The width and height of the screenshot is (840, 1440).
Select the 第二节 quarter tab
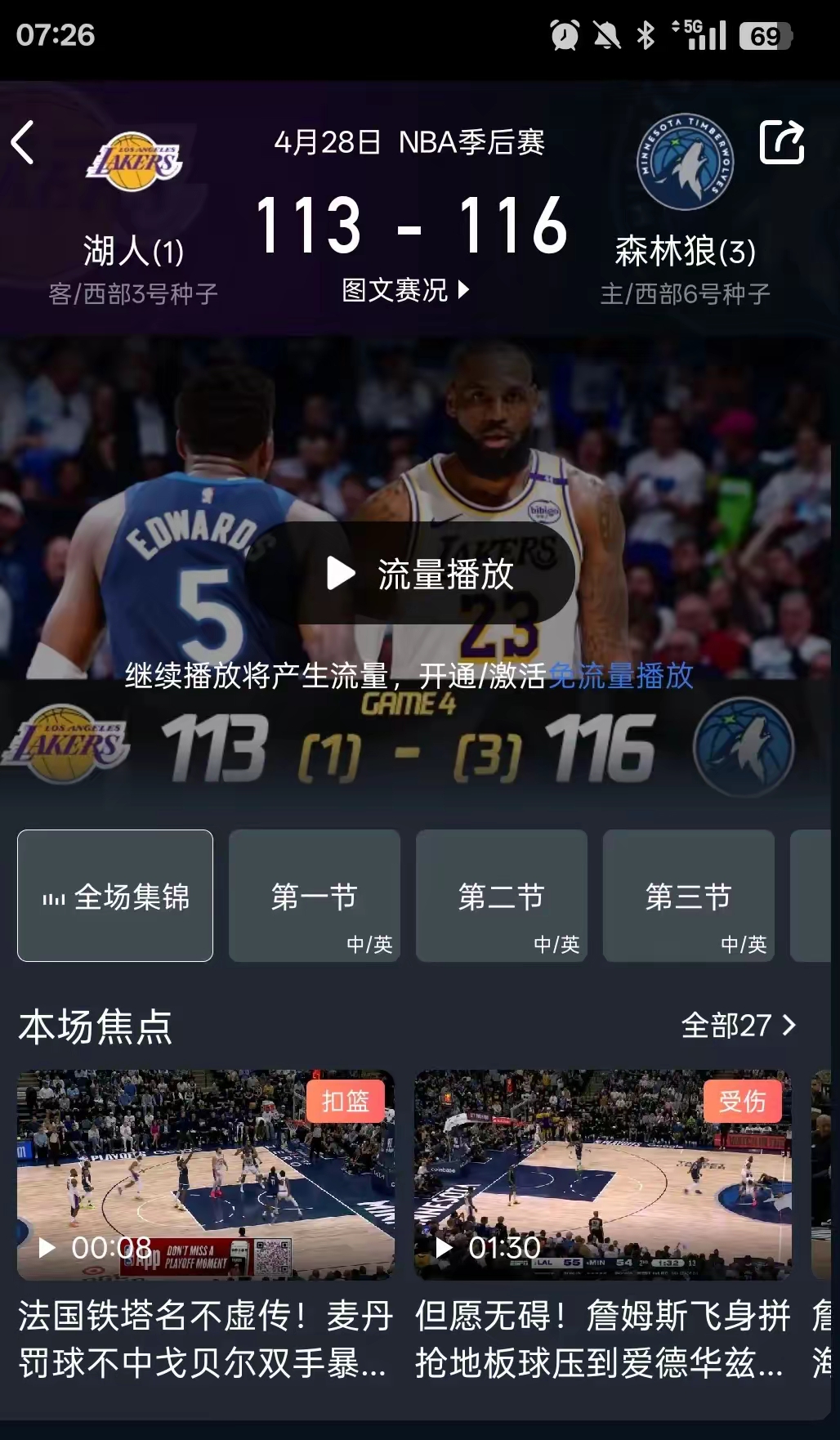[501, 895]
